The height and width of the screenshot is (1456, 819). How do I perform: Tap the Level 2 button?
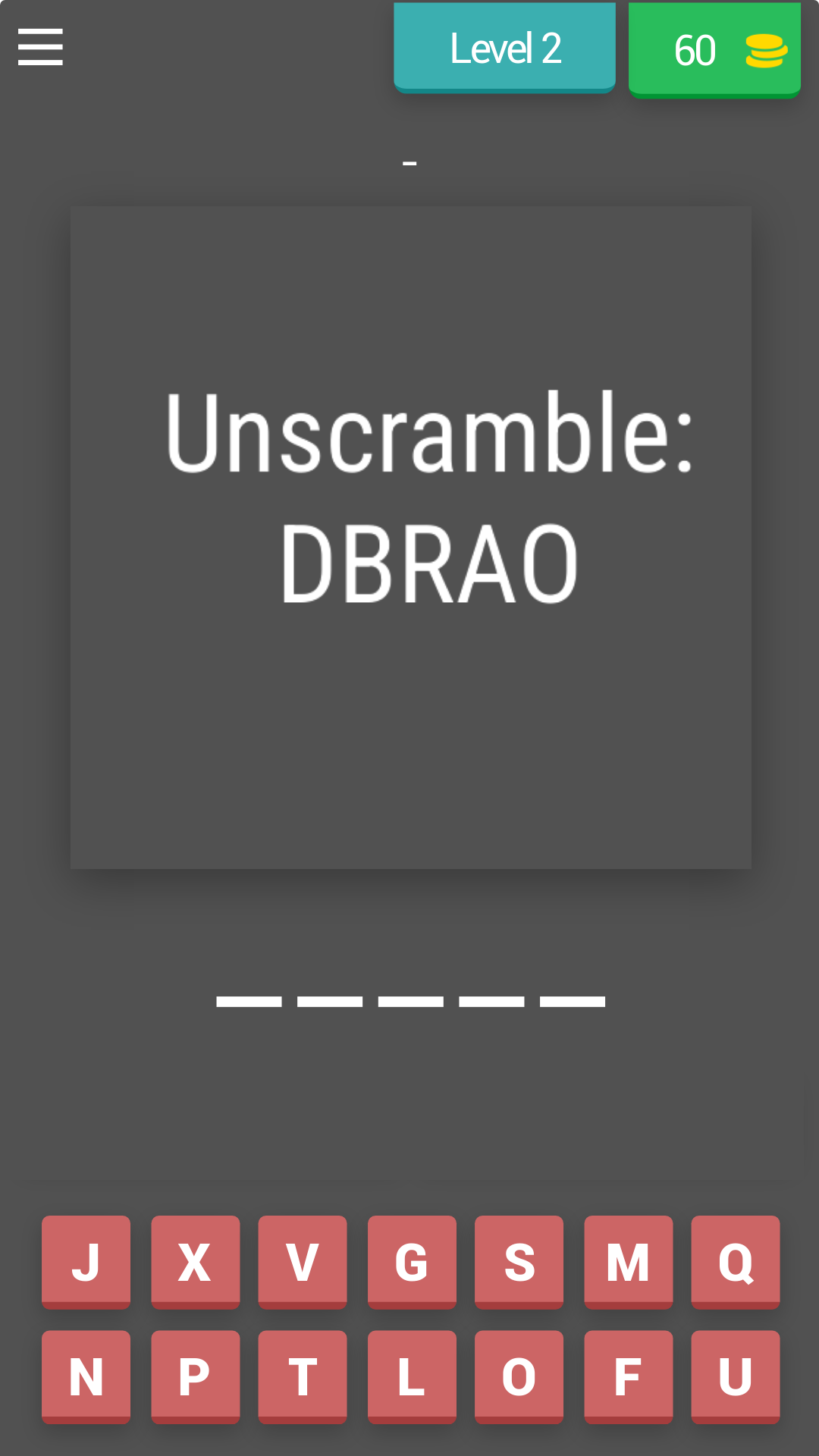(x=504, y=48)
